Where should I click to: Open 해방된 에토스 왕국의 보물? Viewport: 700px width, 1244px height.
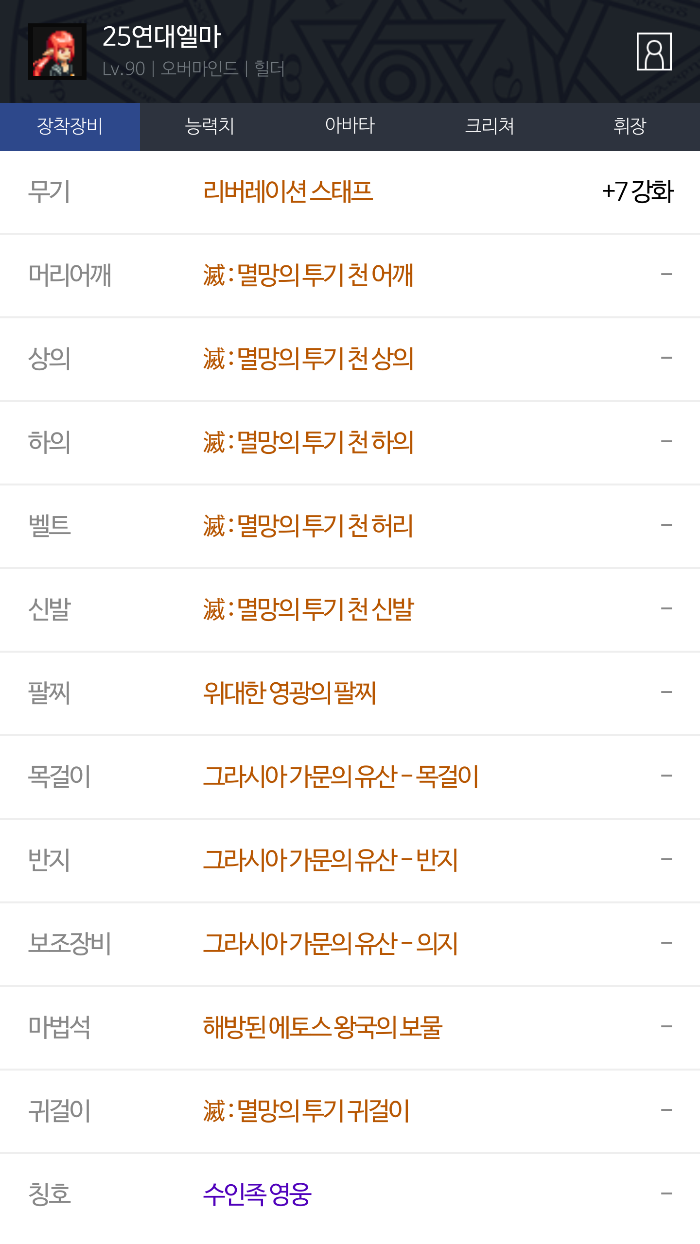(322, 1027)
